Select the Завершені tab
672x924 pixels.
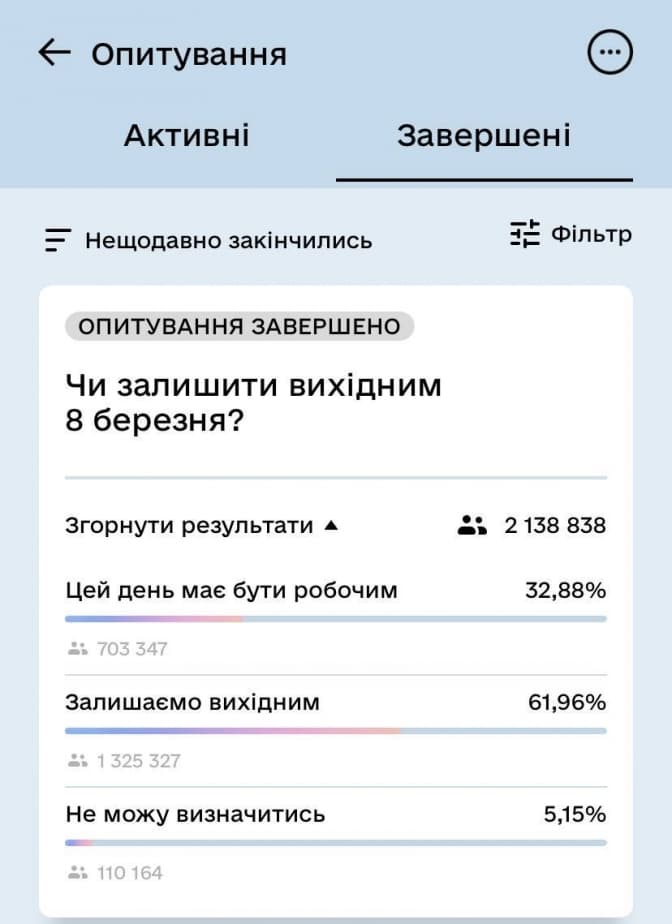[x=484, y=136]
